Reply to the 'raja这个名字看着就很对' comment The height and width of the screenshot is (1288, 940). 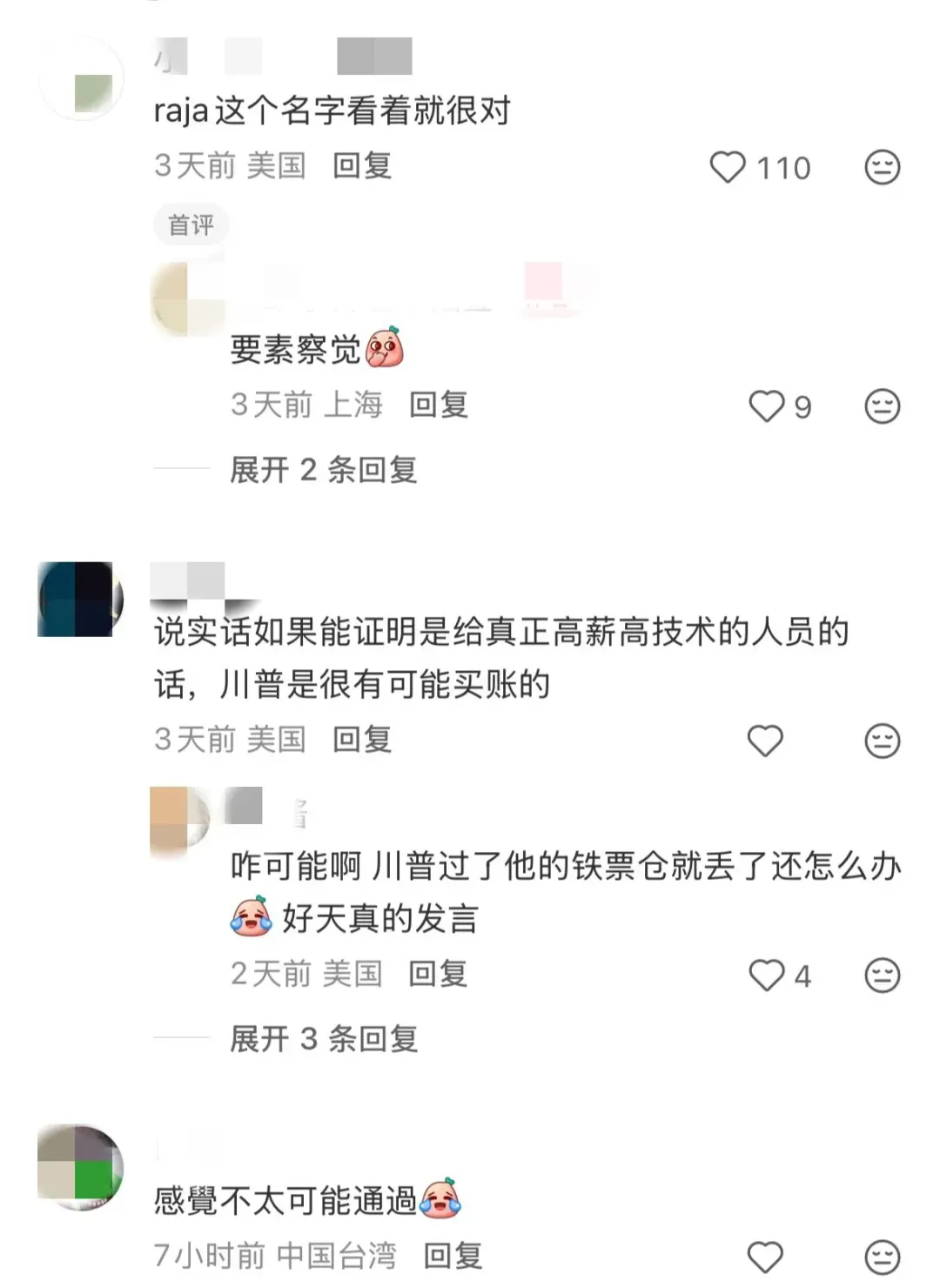point(362,165)
